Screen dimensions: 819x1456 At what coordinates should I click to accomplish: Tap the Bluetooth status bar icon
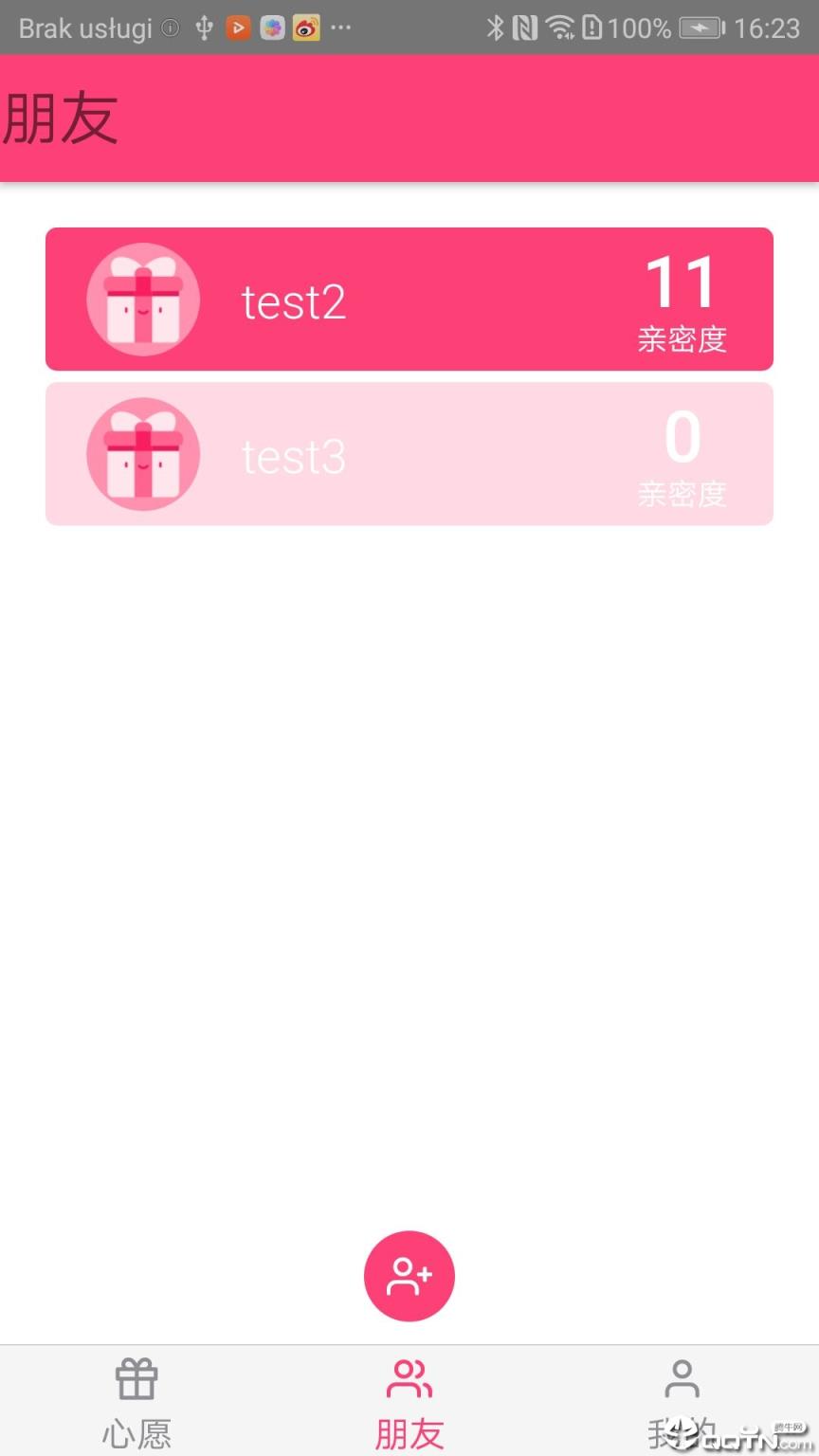pos(495,27)
